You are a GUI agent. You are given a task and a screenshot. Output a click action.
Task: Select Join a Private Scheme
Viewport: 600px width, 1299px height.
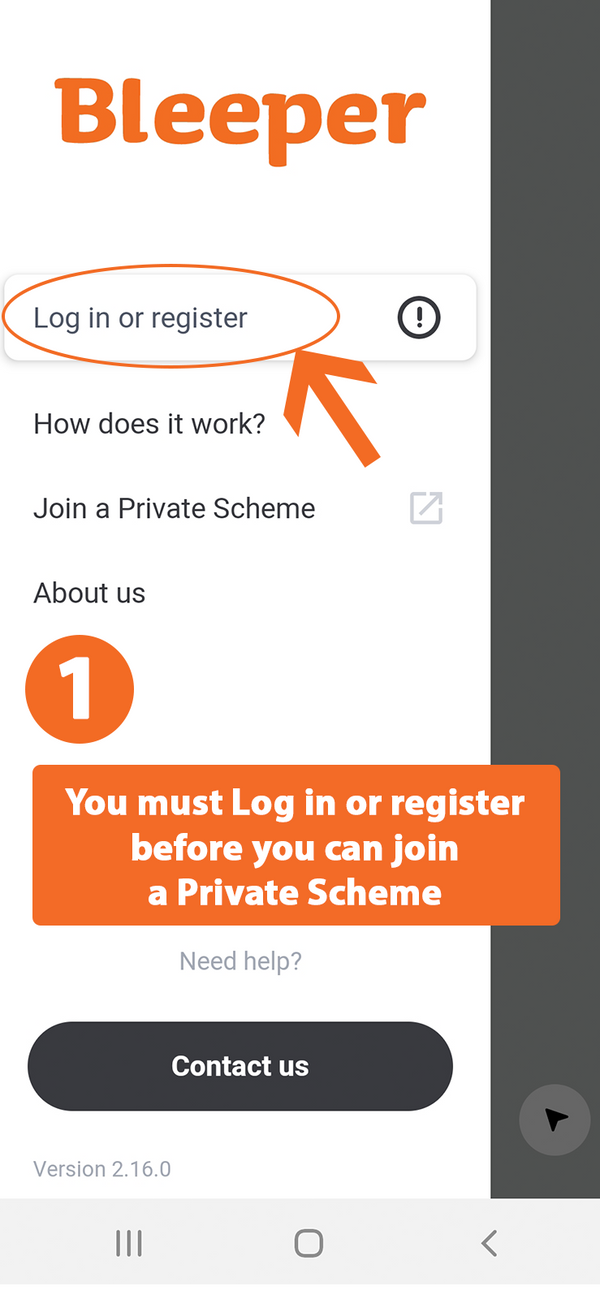(240, 508)
